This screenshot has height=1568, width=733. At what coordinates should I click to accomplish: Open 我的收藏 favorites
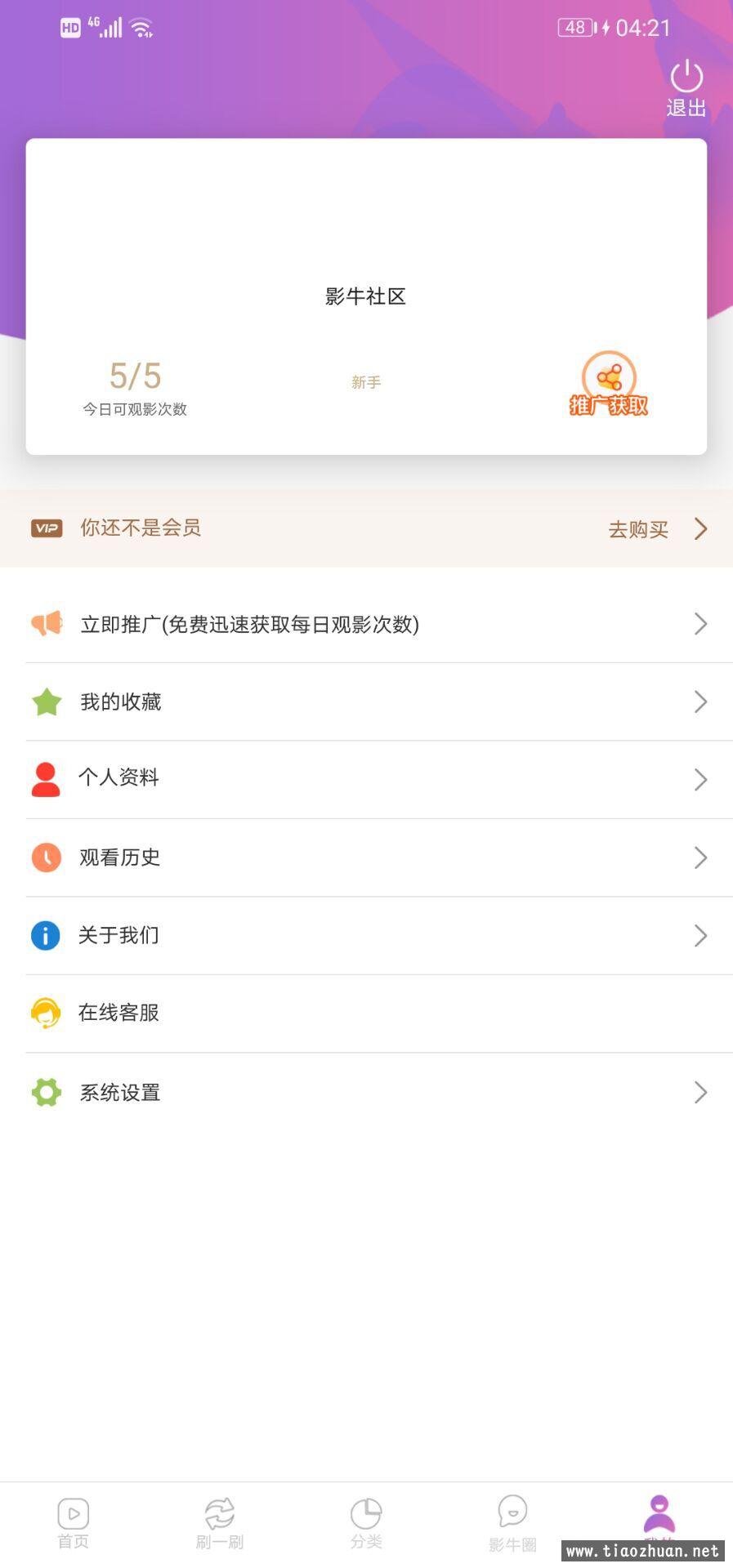(367, 702)
